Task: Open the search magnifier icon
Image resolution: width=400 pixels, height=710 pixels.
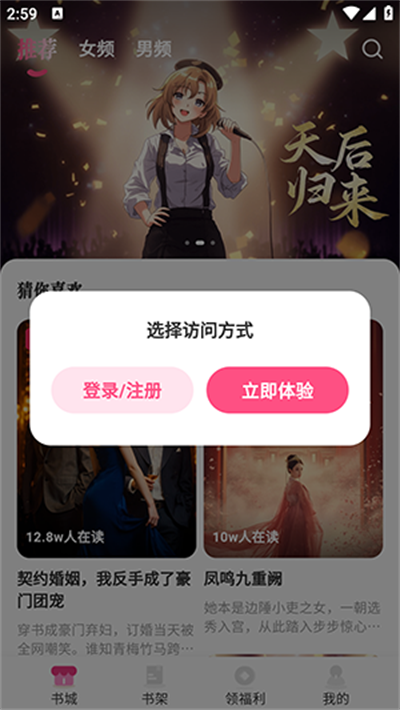Action: [372, 49]
